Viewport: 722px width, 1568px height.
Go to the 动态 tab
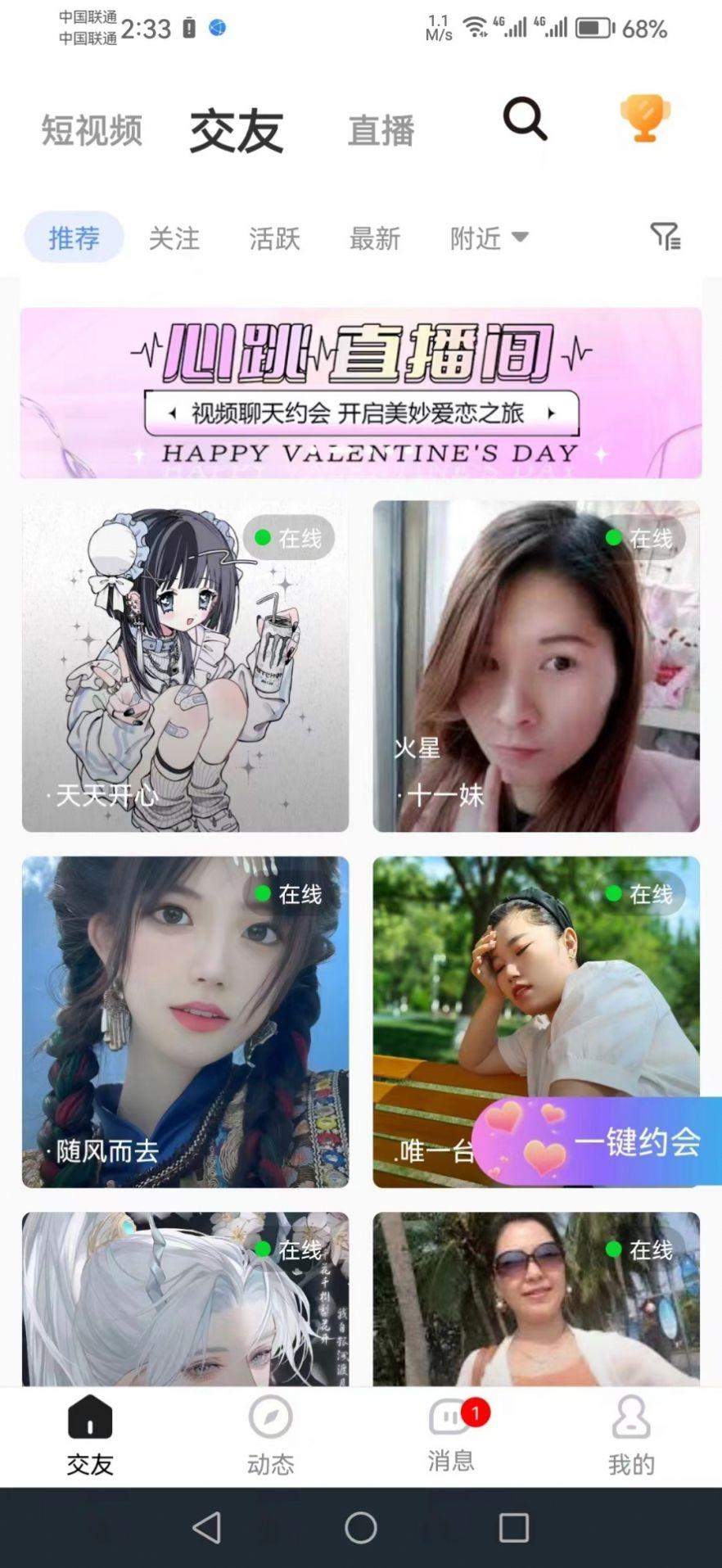pyautogui.click(x=270, y=1435)
